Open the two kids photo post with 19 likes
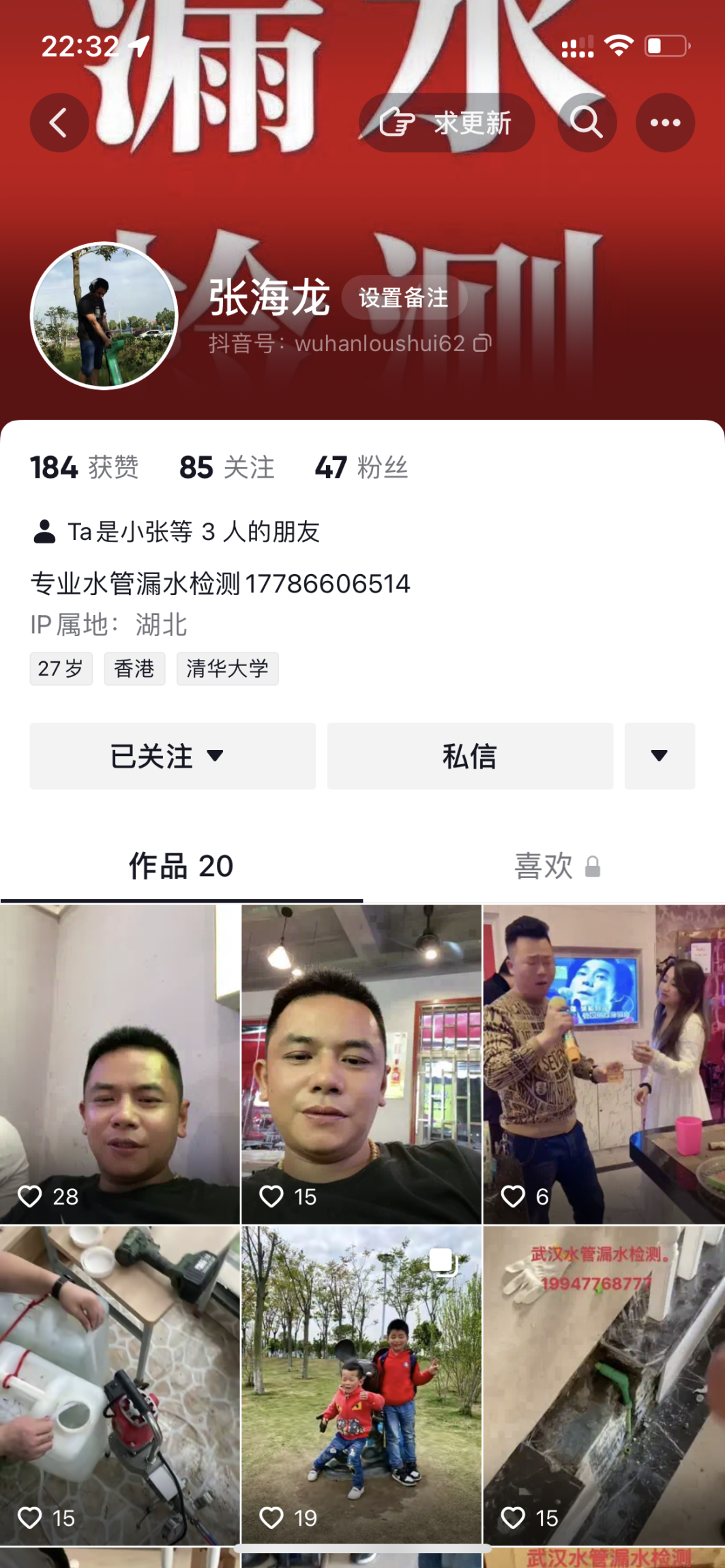 tap(361, 1384)
